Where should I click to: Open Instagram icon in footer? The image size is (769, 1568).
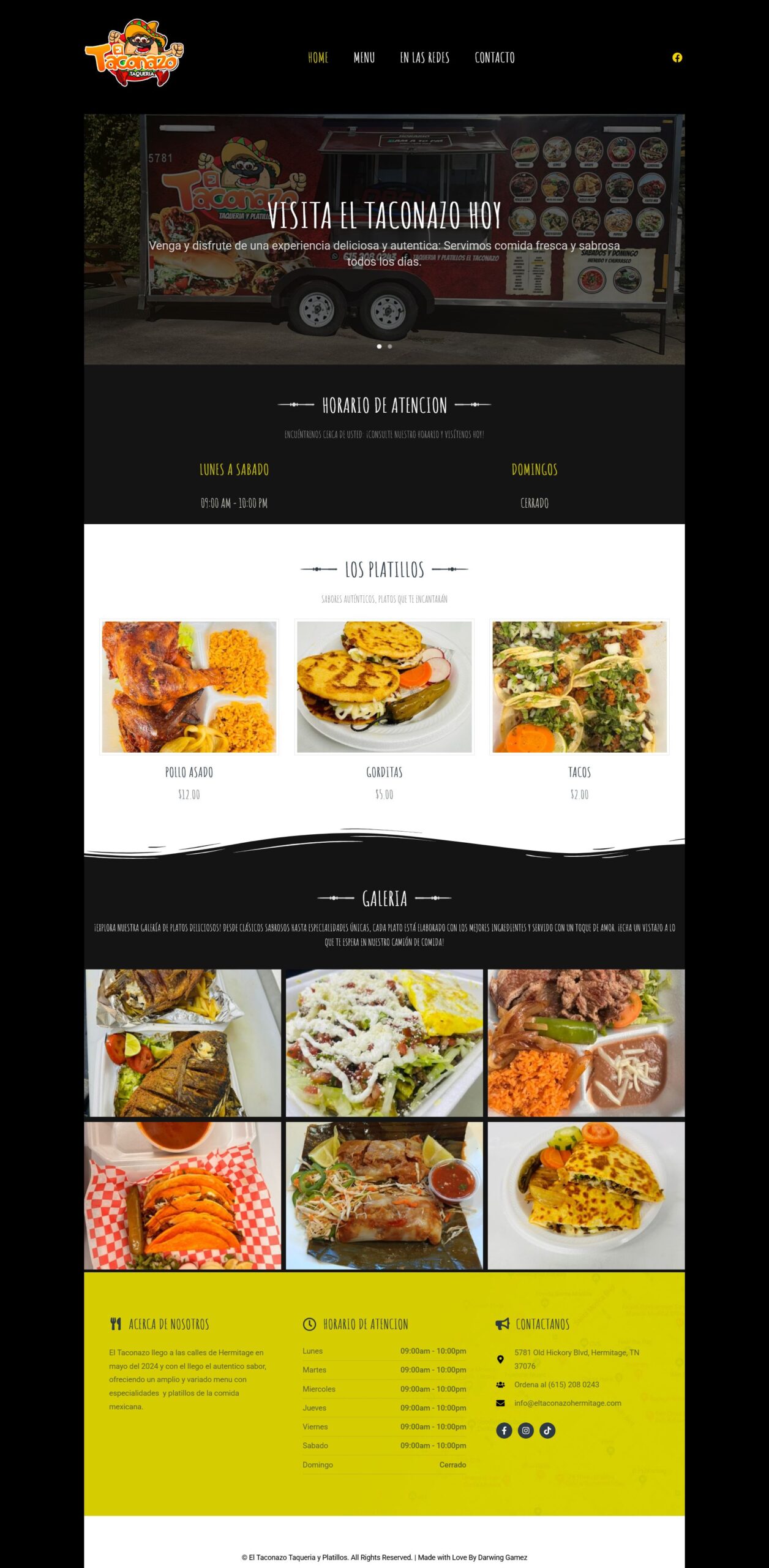point(525,1430)
